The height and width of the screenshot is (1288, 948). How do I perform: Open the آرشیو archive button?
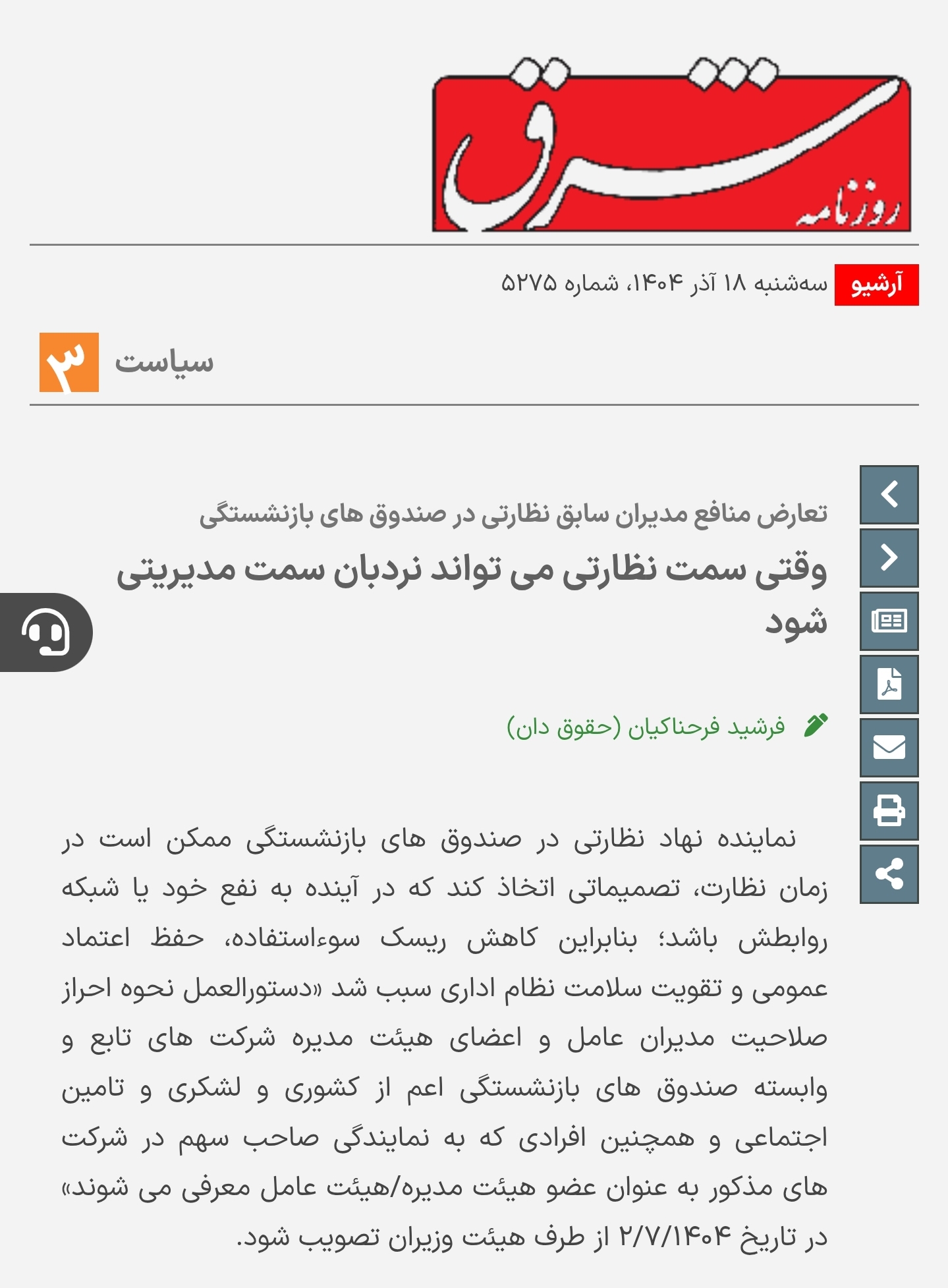[876, 285]
